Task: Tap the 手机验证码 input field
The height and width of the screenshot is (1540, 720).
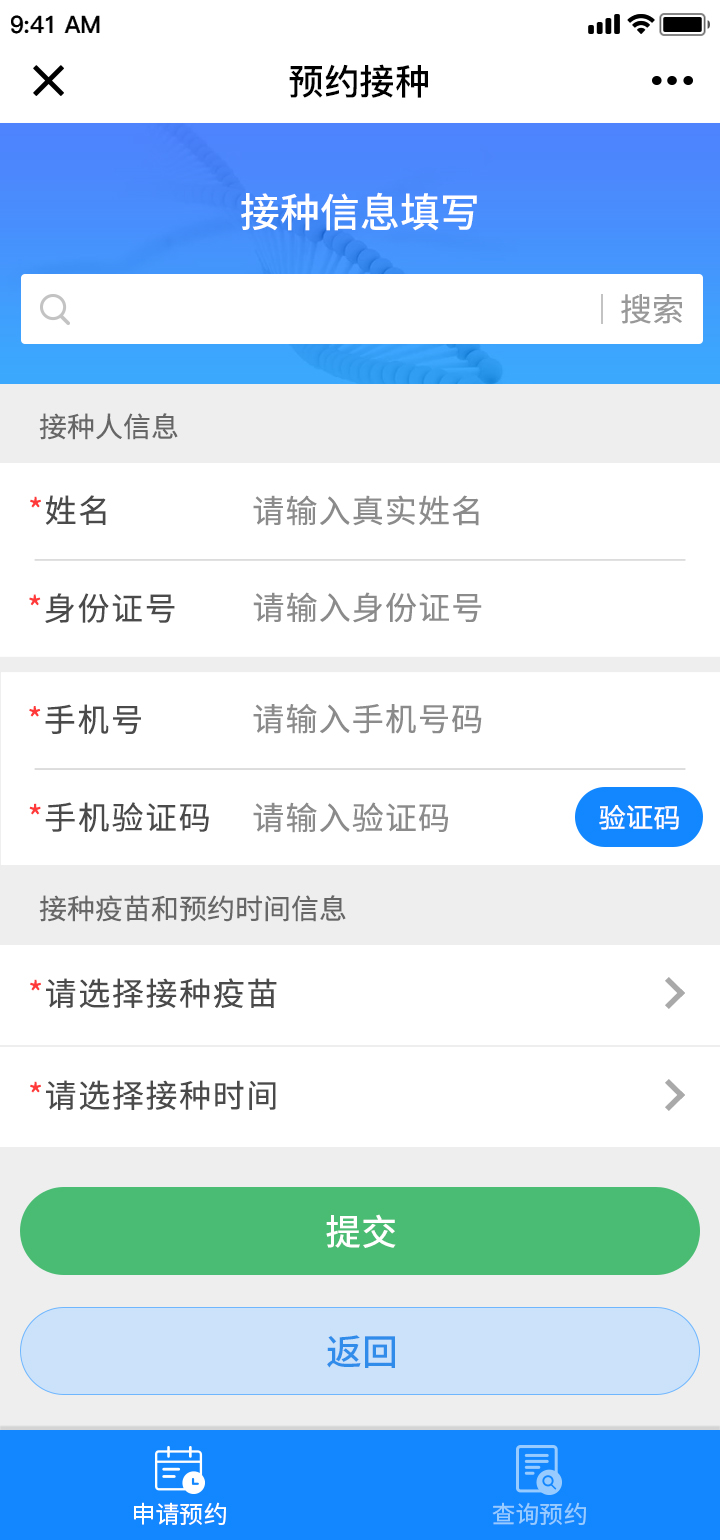Action: click(400, 818)
